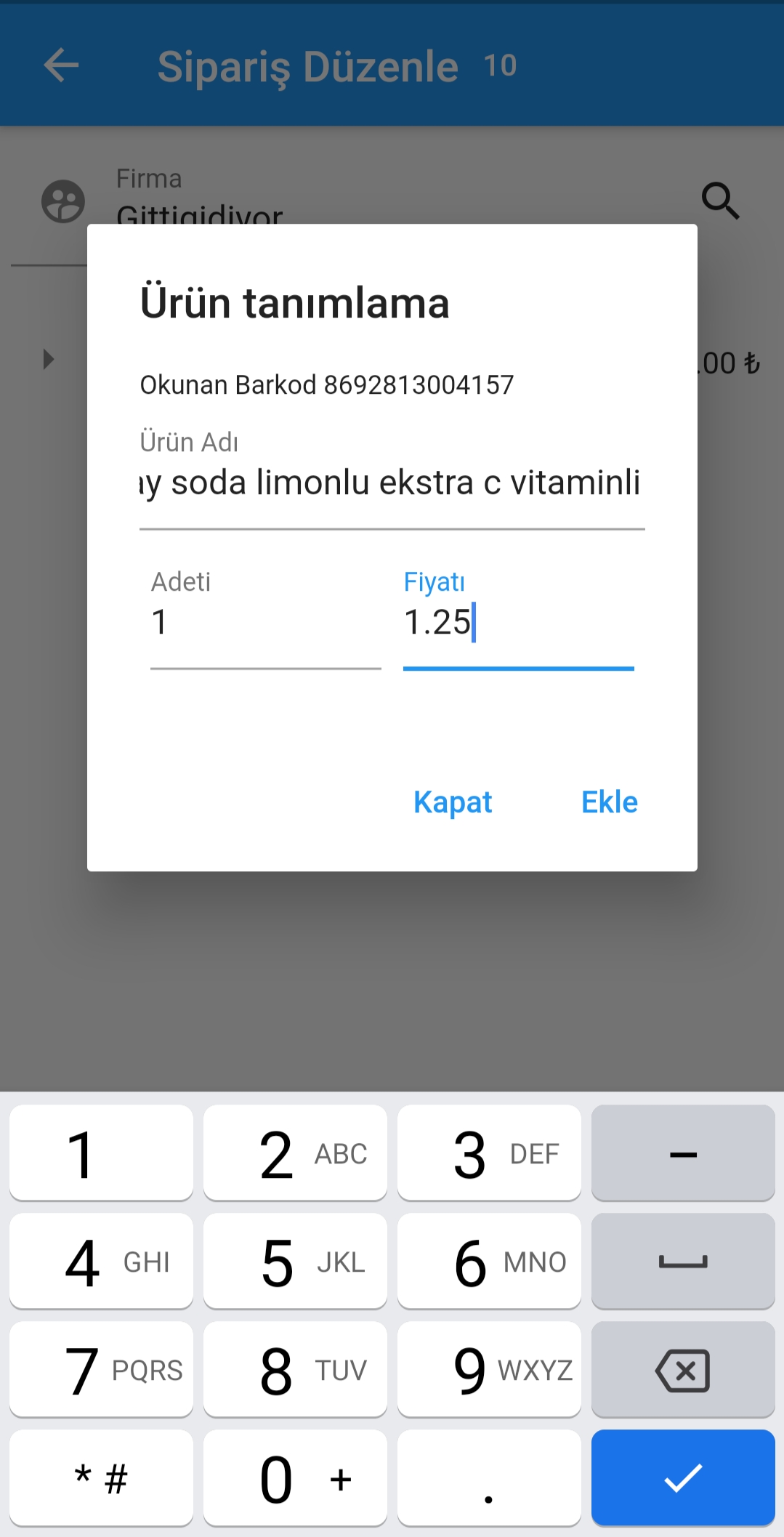
Task: Confirm entry with the blue checkmark key
Action: (x=683, y=1478)
